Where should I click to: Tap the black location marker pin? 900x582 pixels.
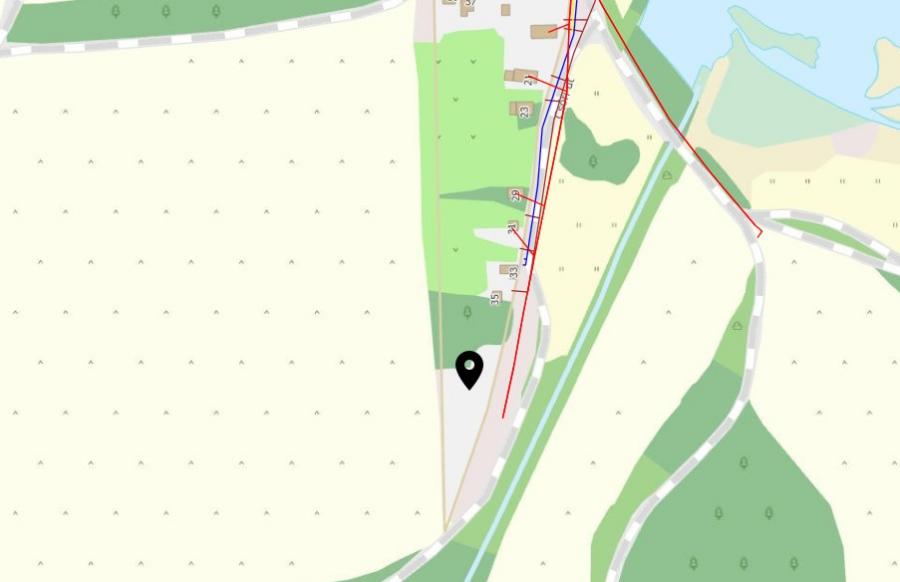tap(469, 368)
